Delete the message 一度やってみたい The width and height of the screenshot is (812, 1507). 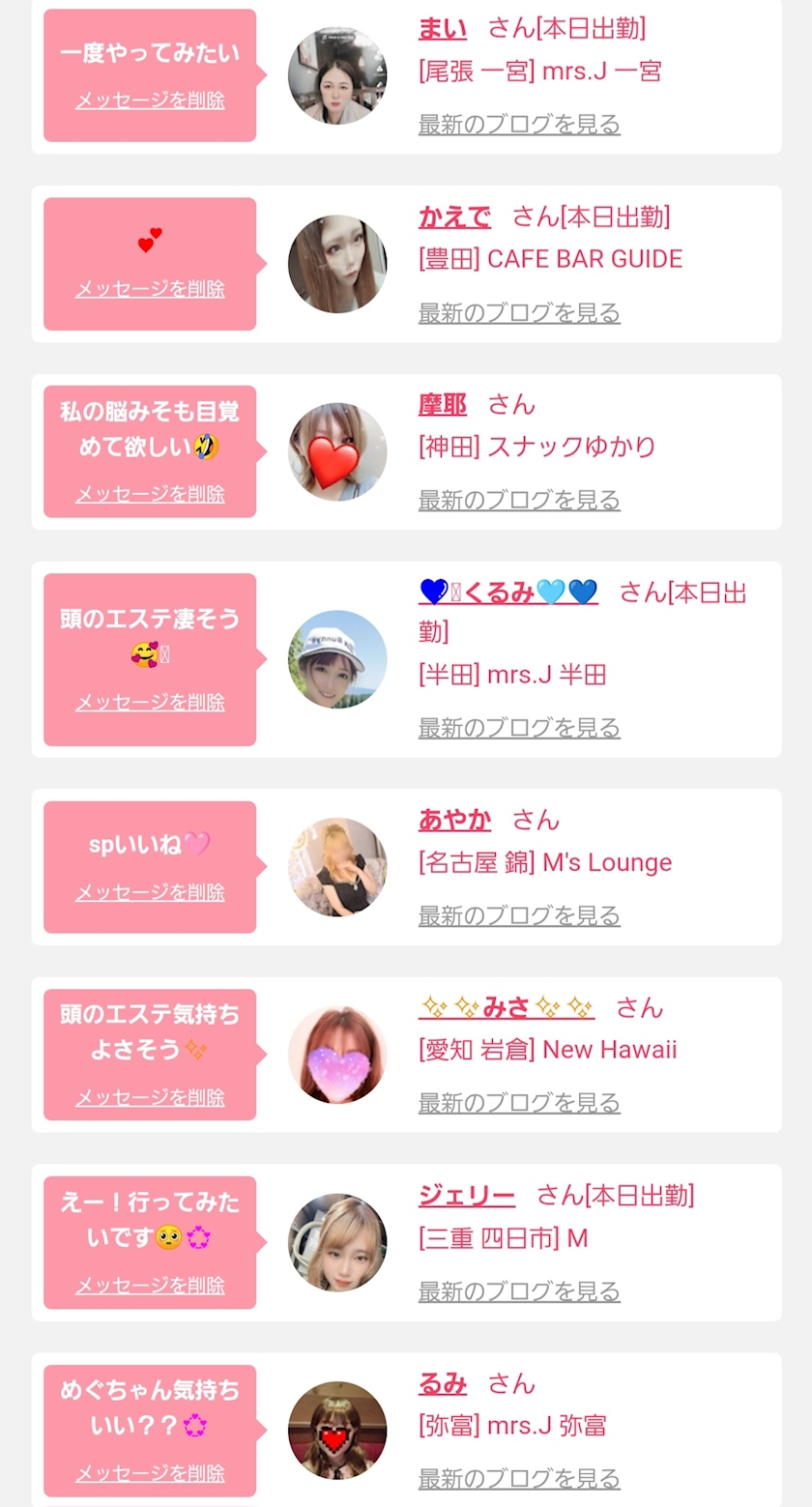150,101
